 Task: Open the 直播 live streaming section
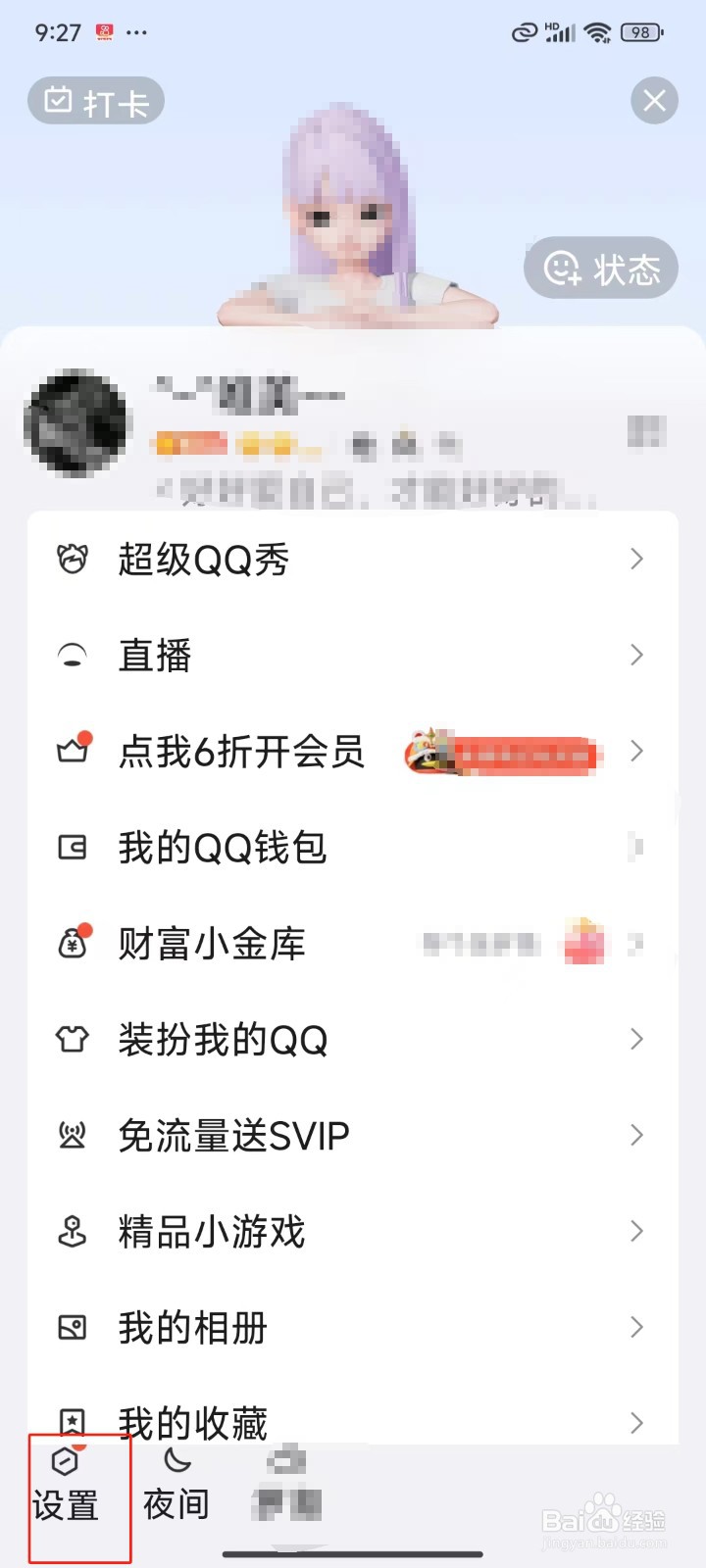click(157, 655)
